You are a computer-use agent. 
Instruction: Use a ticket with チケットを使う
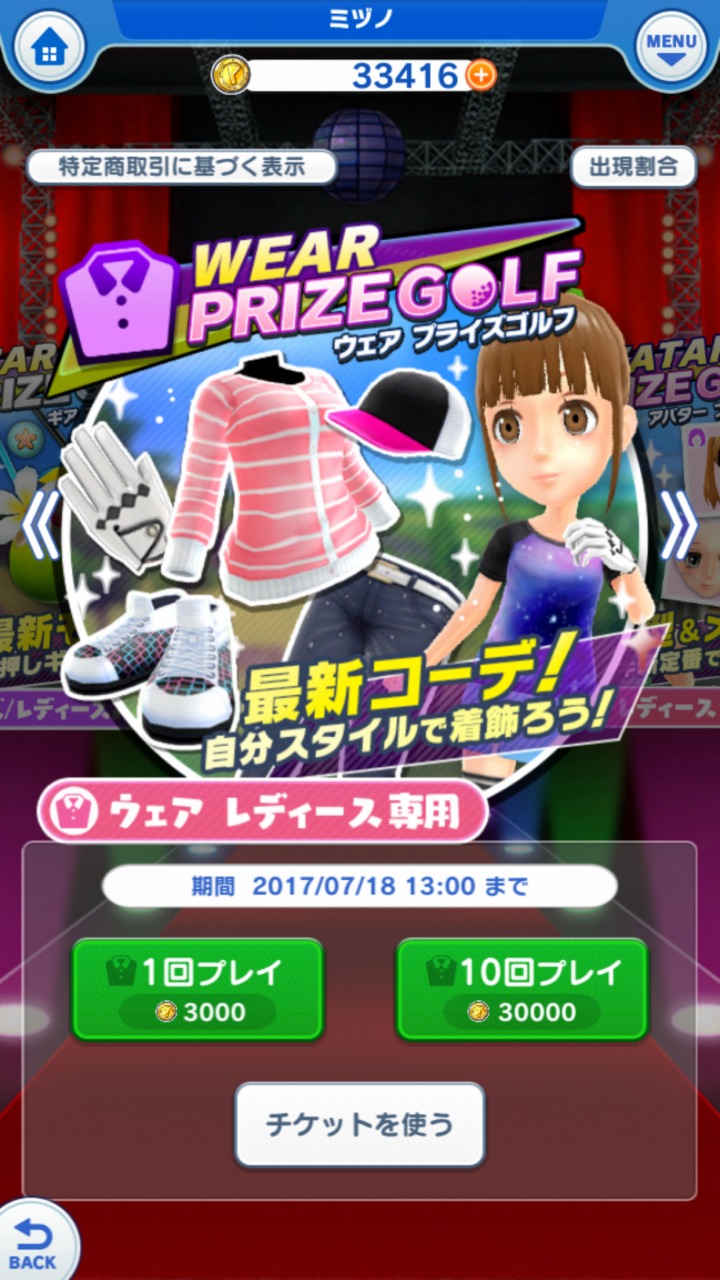pyautogui.click(x=360, y=1124)
